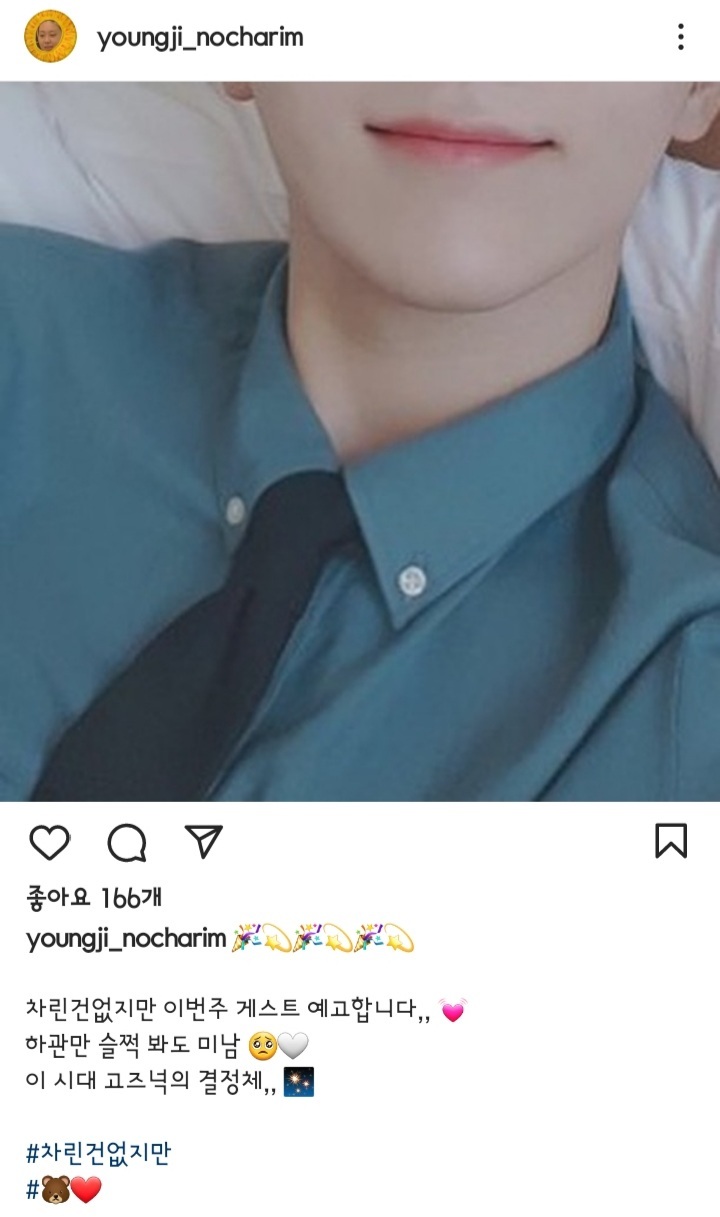Tap the username youngji_nocharim in the caption
720x1217 pixels.
click(x=126, y=940)
